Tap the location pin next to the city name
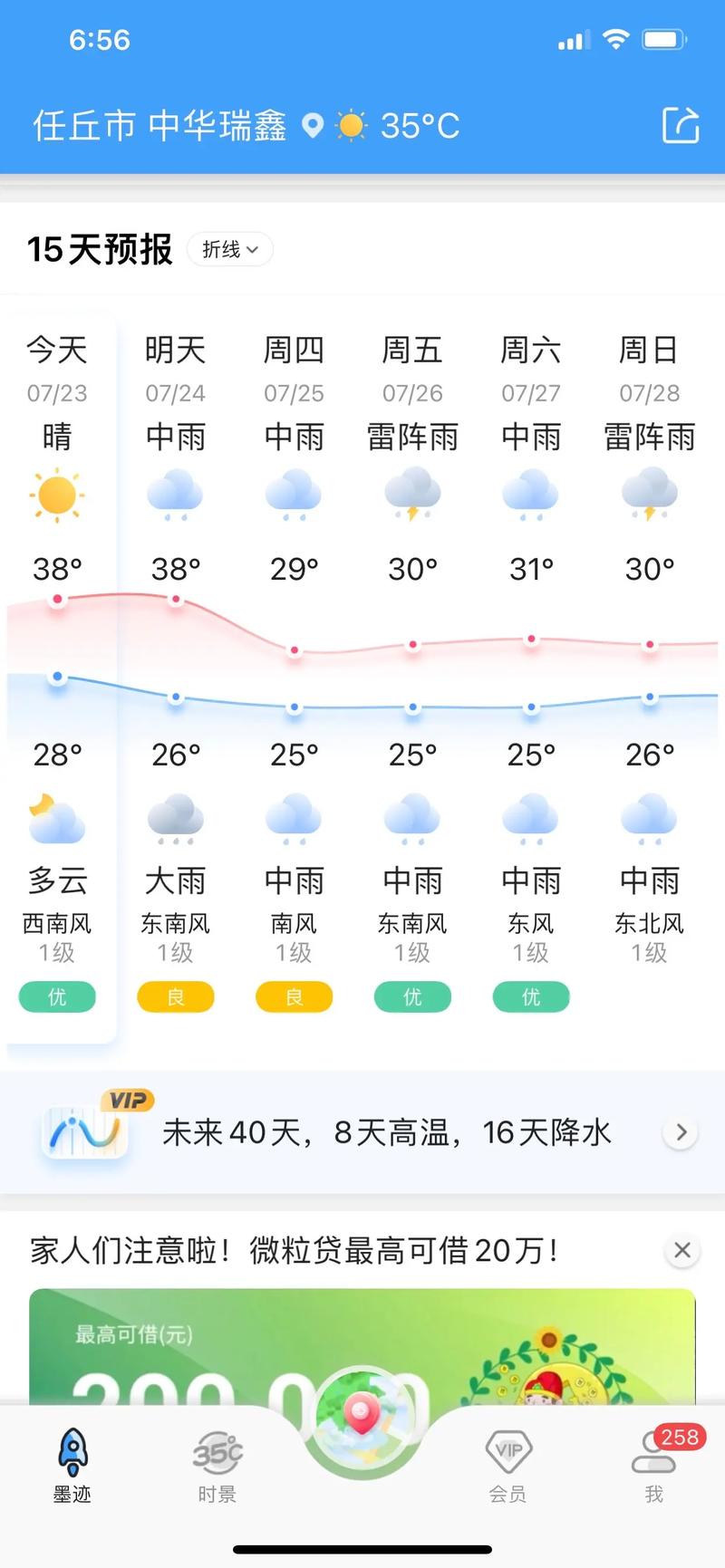The height and width of the screenshot is (1568, 725). tap(313, 127)
